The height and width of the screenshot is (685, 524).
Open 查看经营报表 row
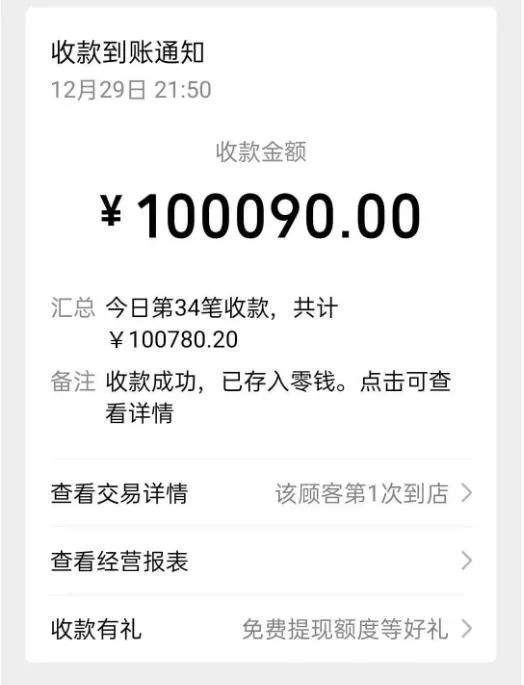261,561
